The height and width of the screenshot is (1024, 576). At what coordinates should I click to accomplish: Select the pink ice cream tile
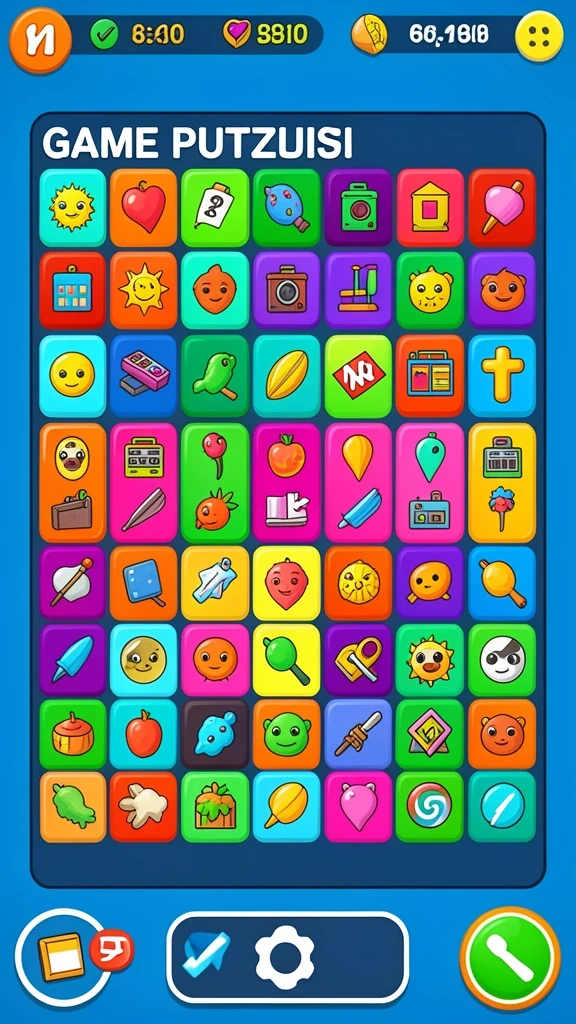pyautogui.click(x=502, y=208)
